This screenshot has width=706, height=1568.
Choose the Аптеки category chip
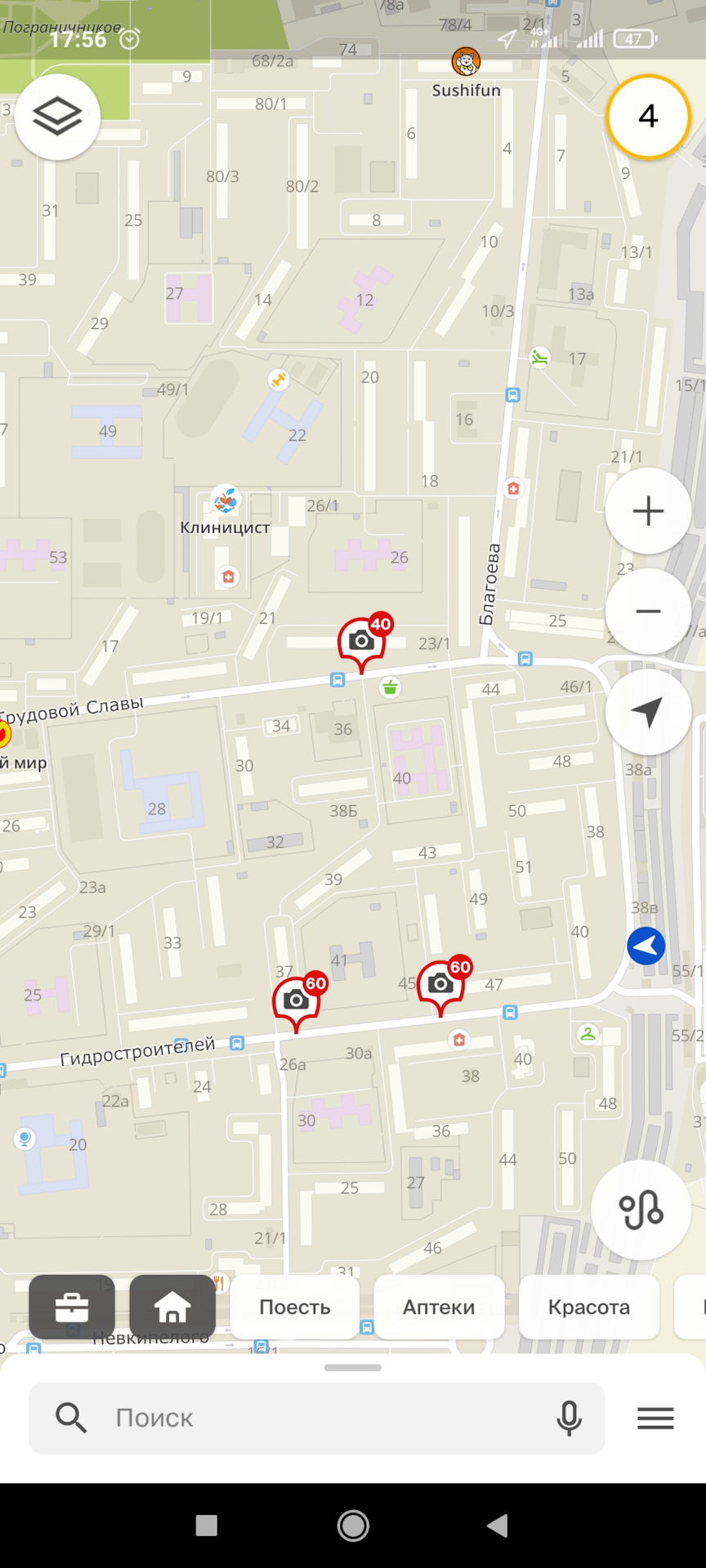[439, 1307]
